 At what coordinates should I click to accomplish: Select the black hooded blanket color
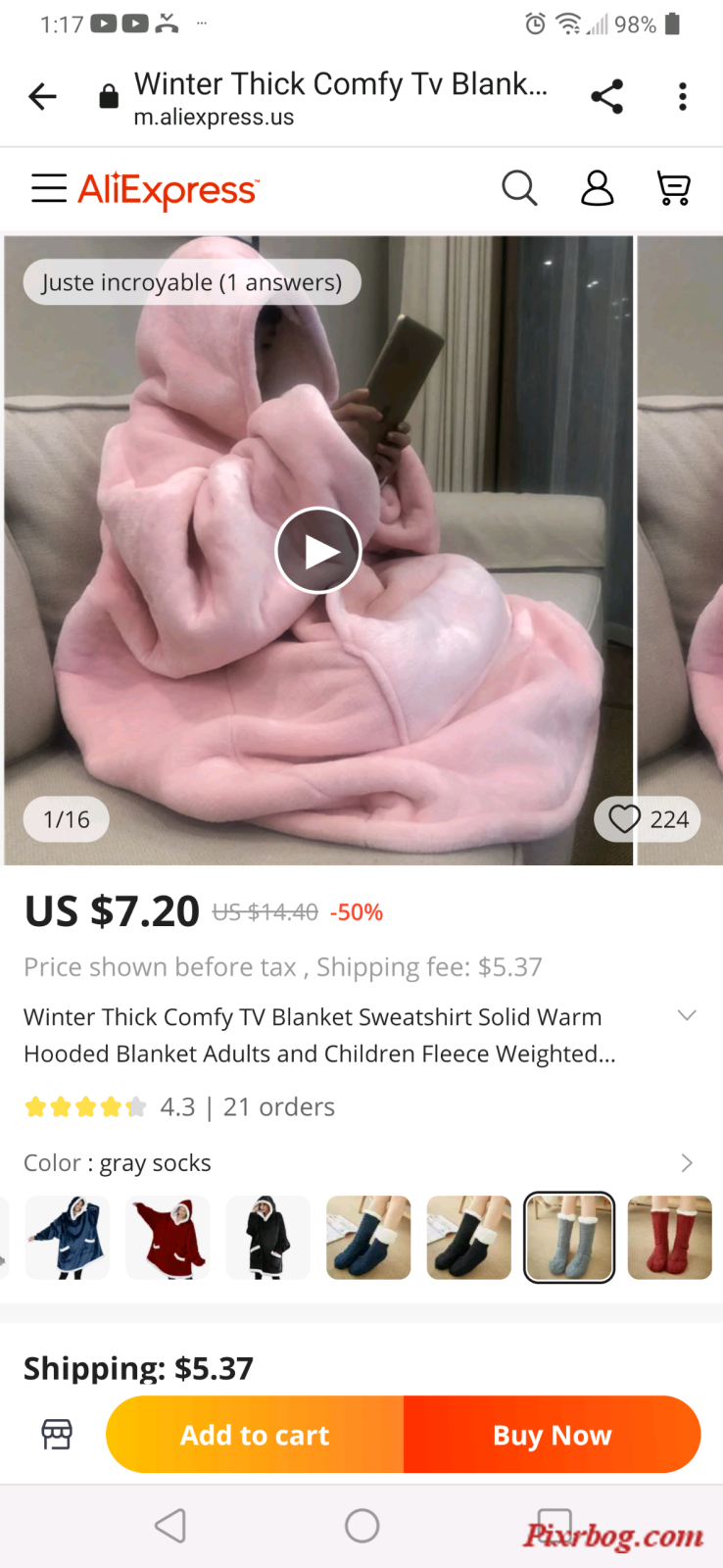[267, 1237]
